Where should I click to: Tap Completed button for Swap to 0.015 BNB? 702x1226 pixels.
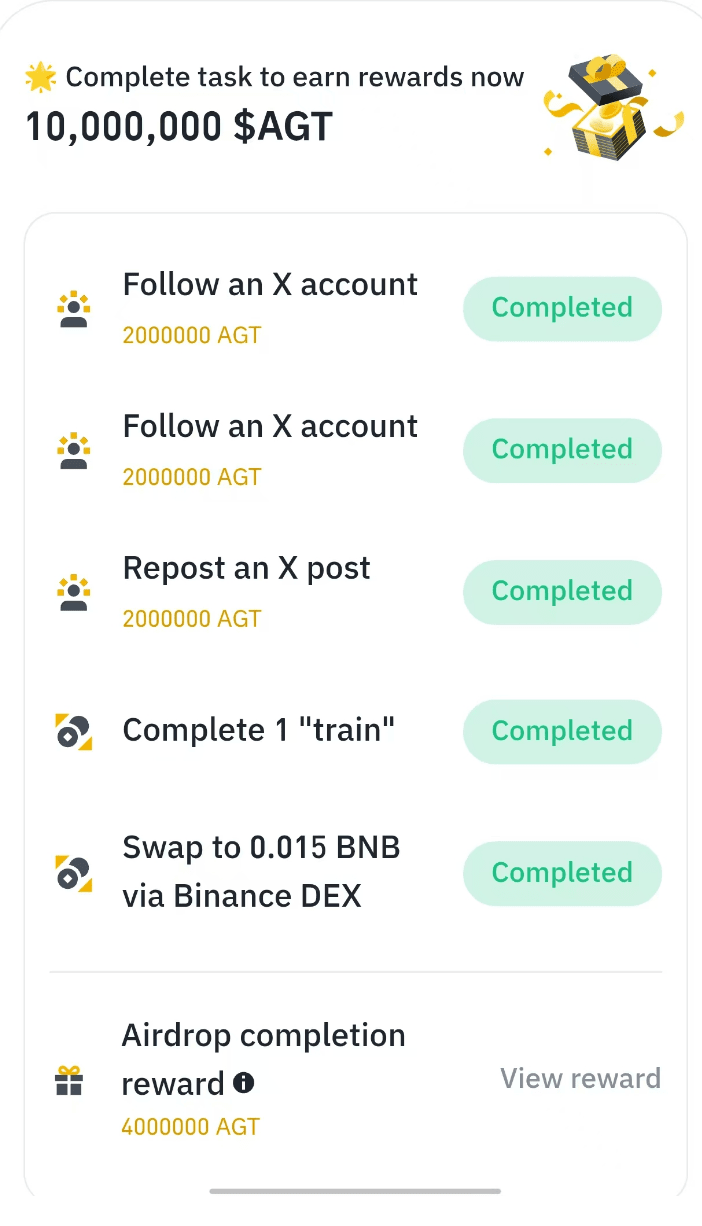(x=562, y=873)
